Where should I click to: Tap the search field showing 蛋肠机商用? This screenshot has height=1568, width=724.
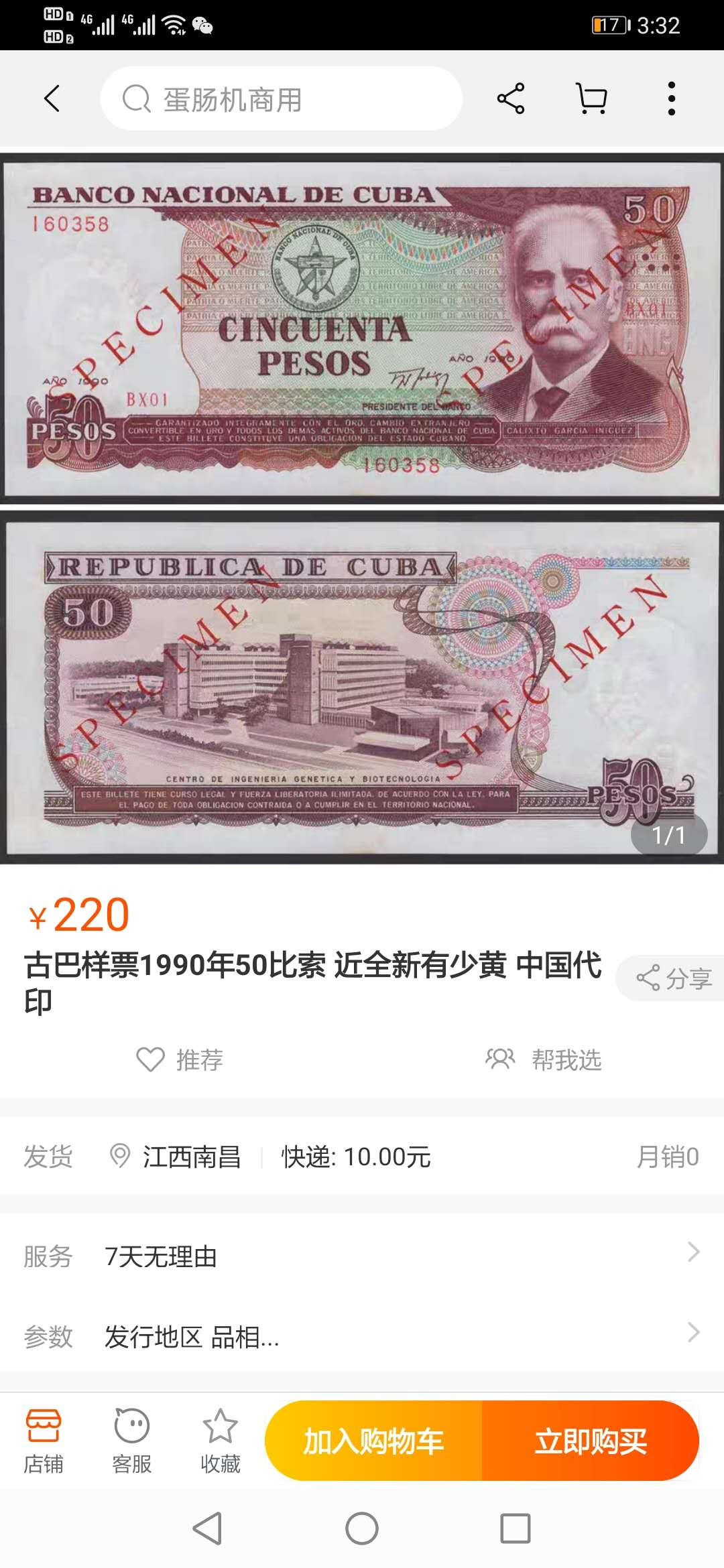[282, 97]
